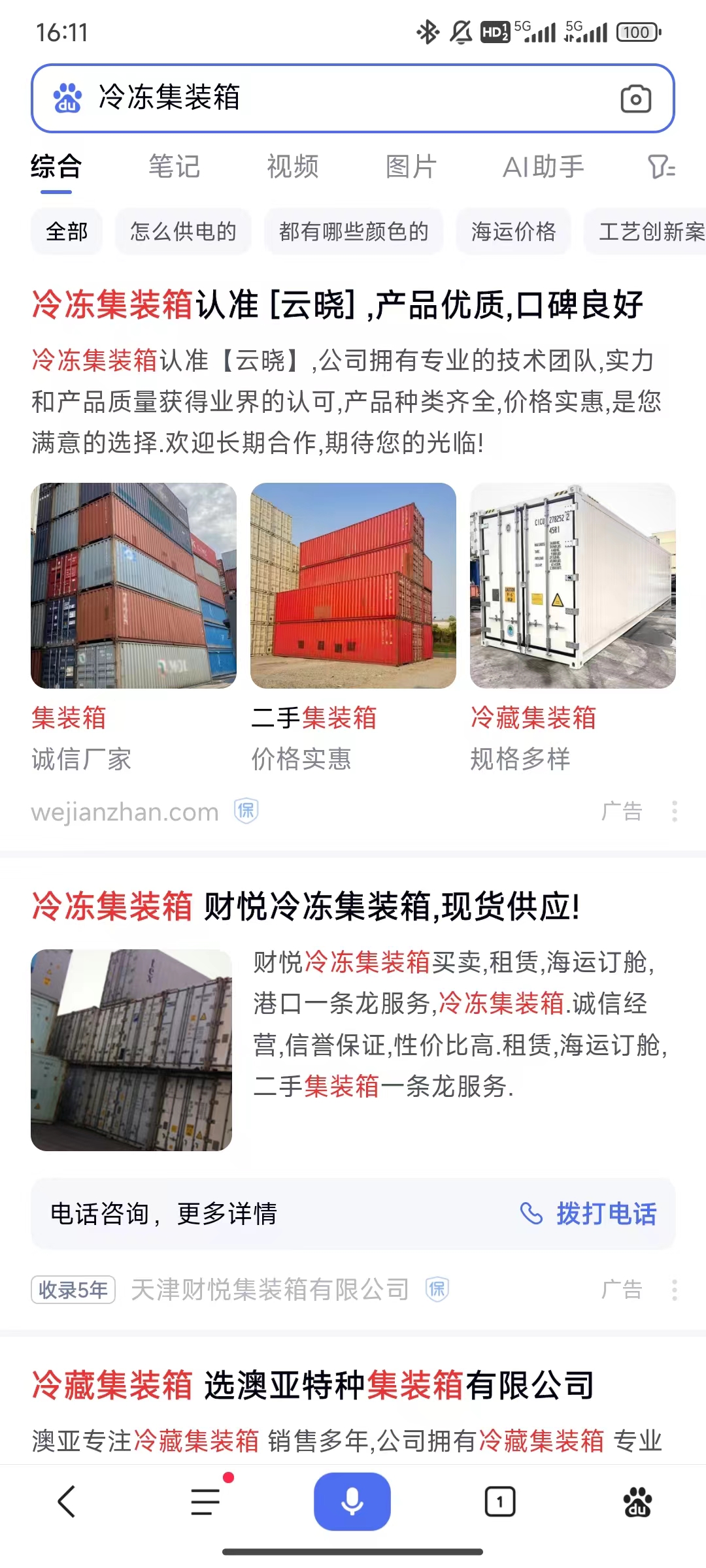Open the search filter icon

point(660,167)
